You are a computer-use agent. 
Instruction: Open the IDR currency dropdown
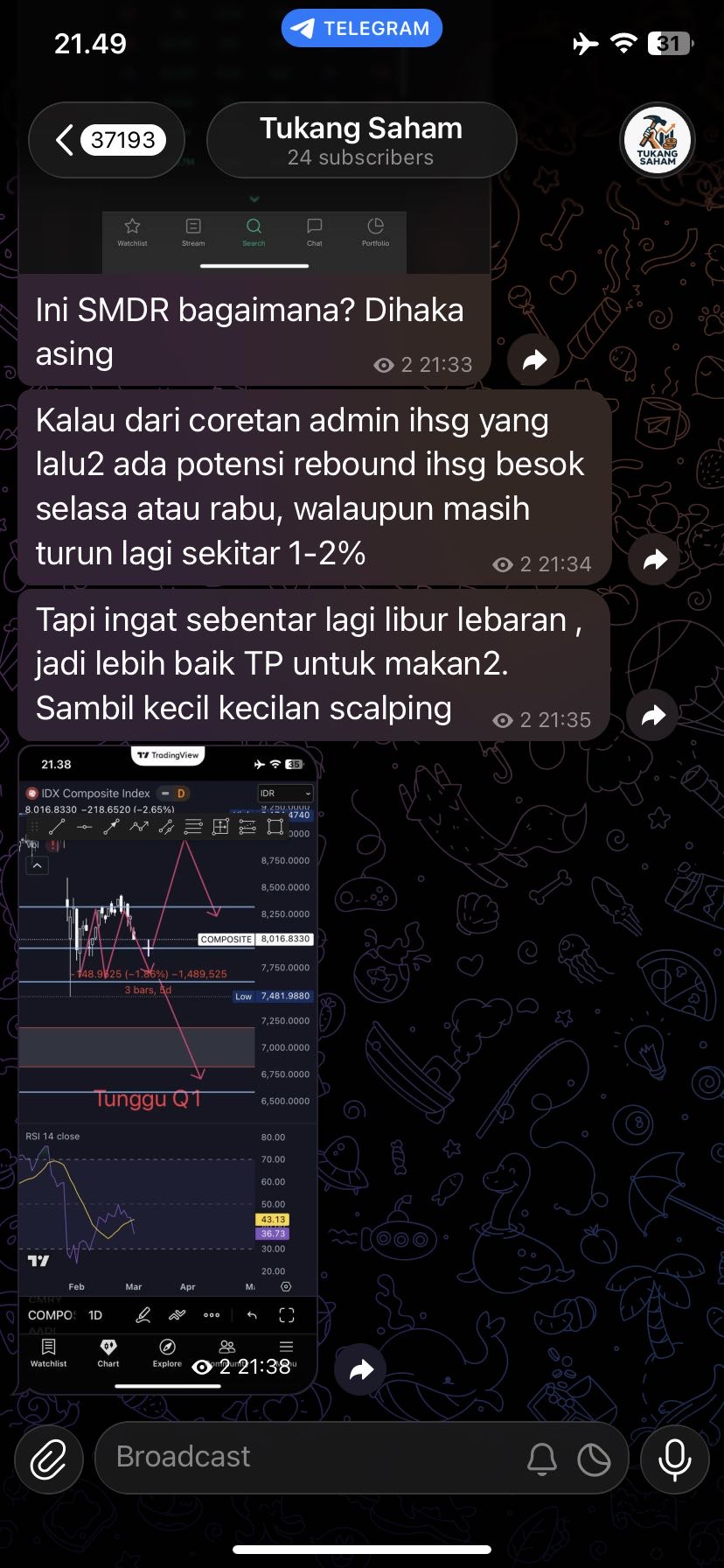(x=284, y=793)
